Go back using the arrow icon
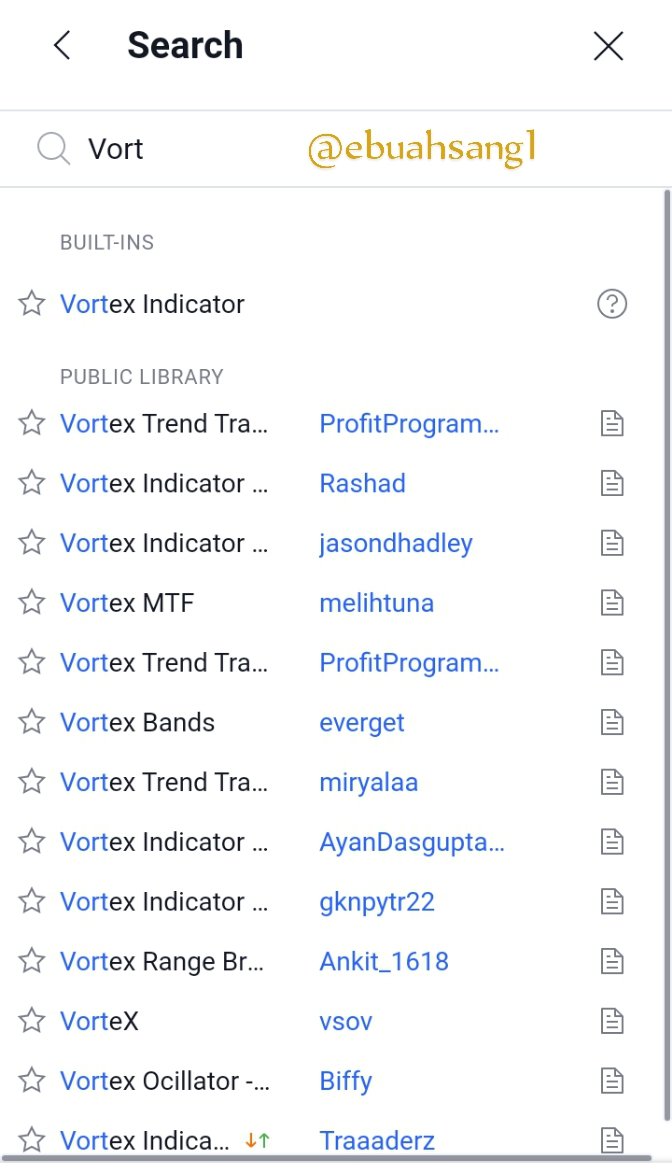 (x=62, y=46)
